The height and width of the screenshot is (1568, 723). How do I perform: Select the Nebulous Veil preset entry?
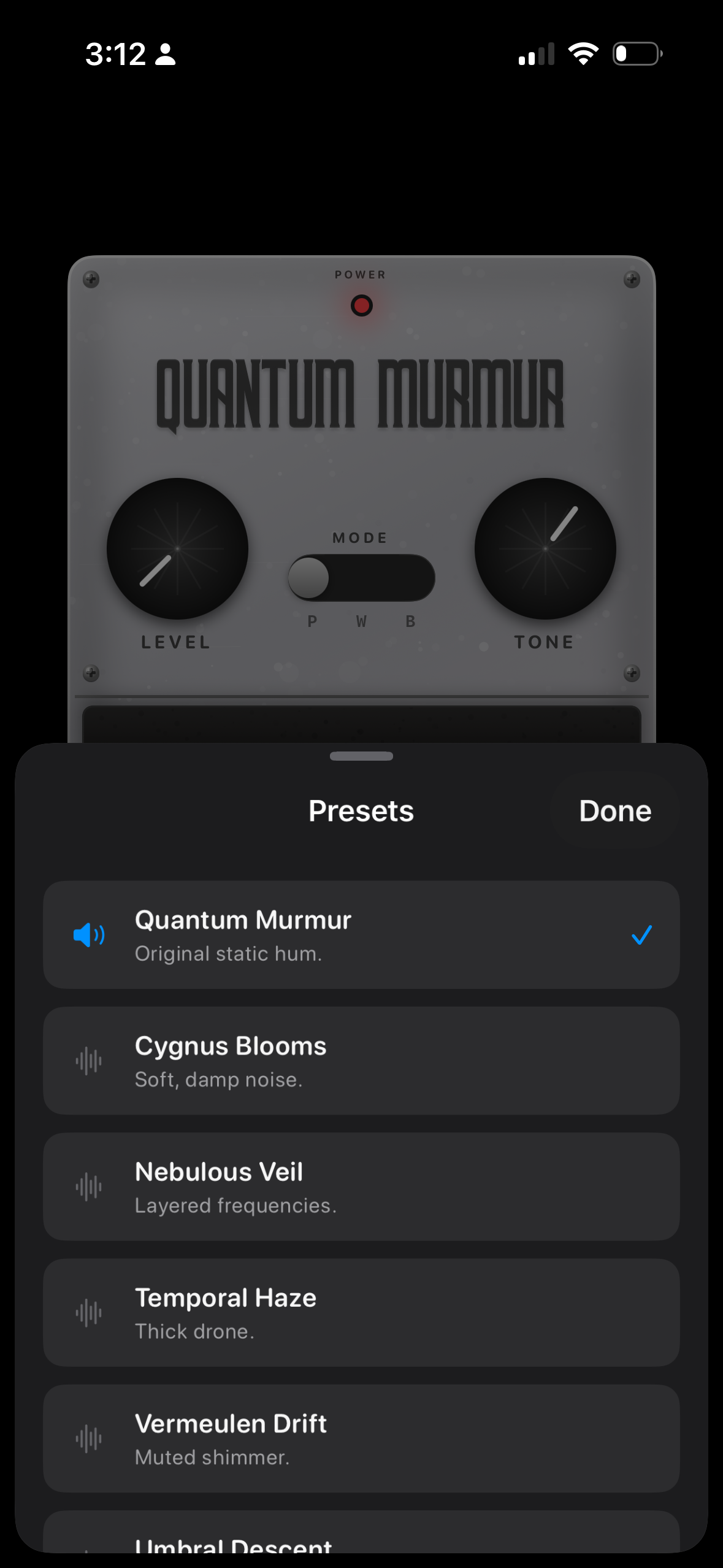(361, 1186)
